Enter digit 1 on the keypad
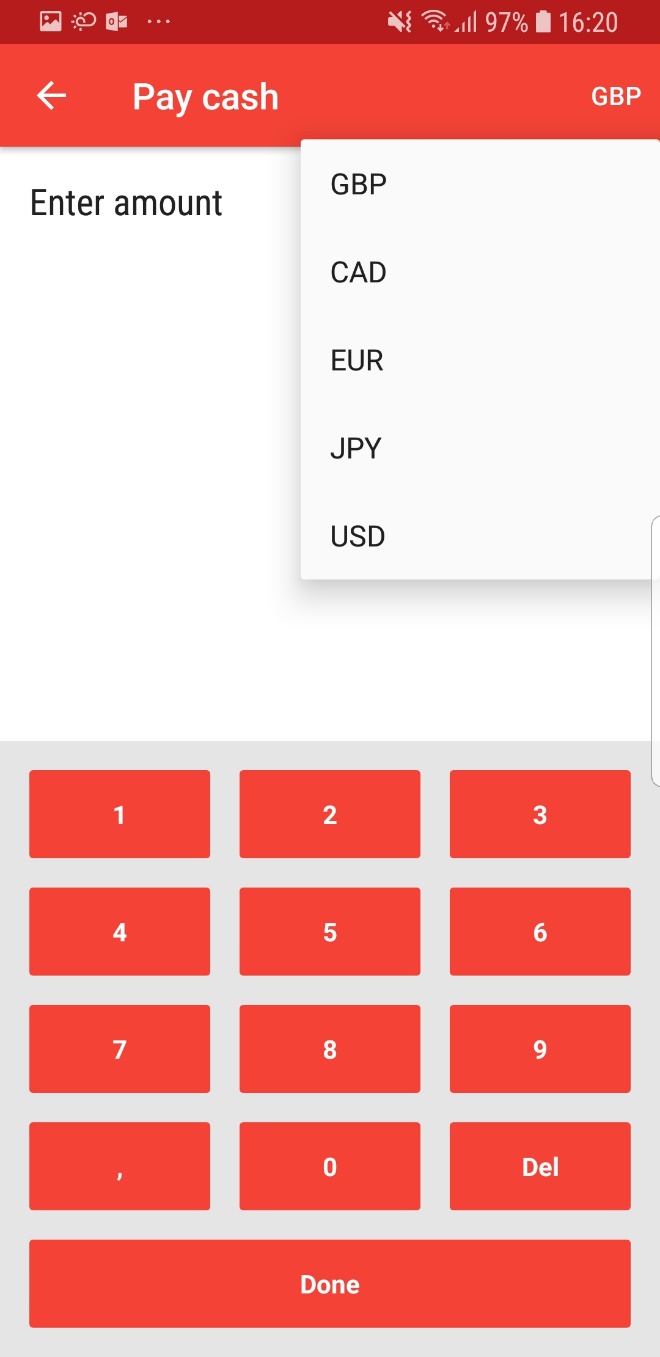Viewport: 660px width, 1357px height. coord(119,814)
